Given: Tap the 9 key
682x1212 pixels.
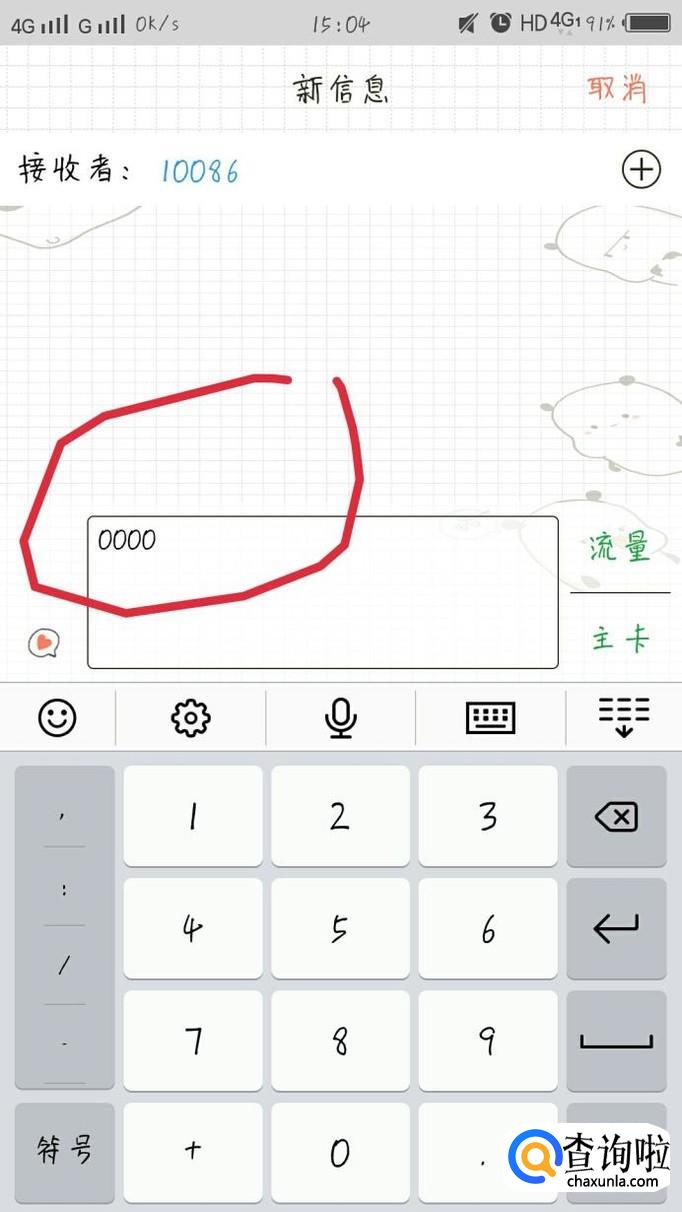Looking at the screenshot, I should point(487,1041).
